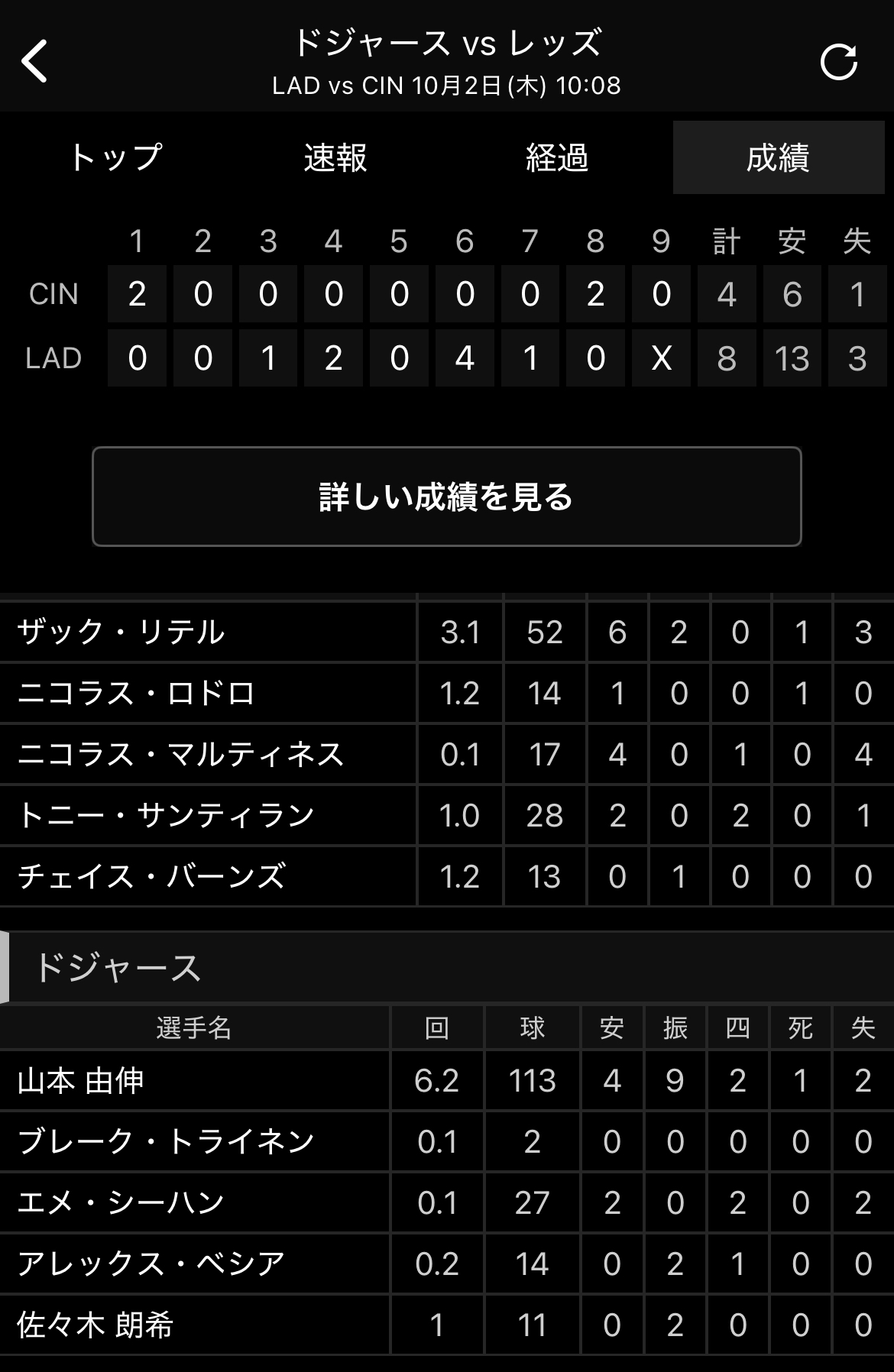Switch to the トップ tab

coord(116,157)
